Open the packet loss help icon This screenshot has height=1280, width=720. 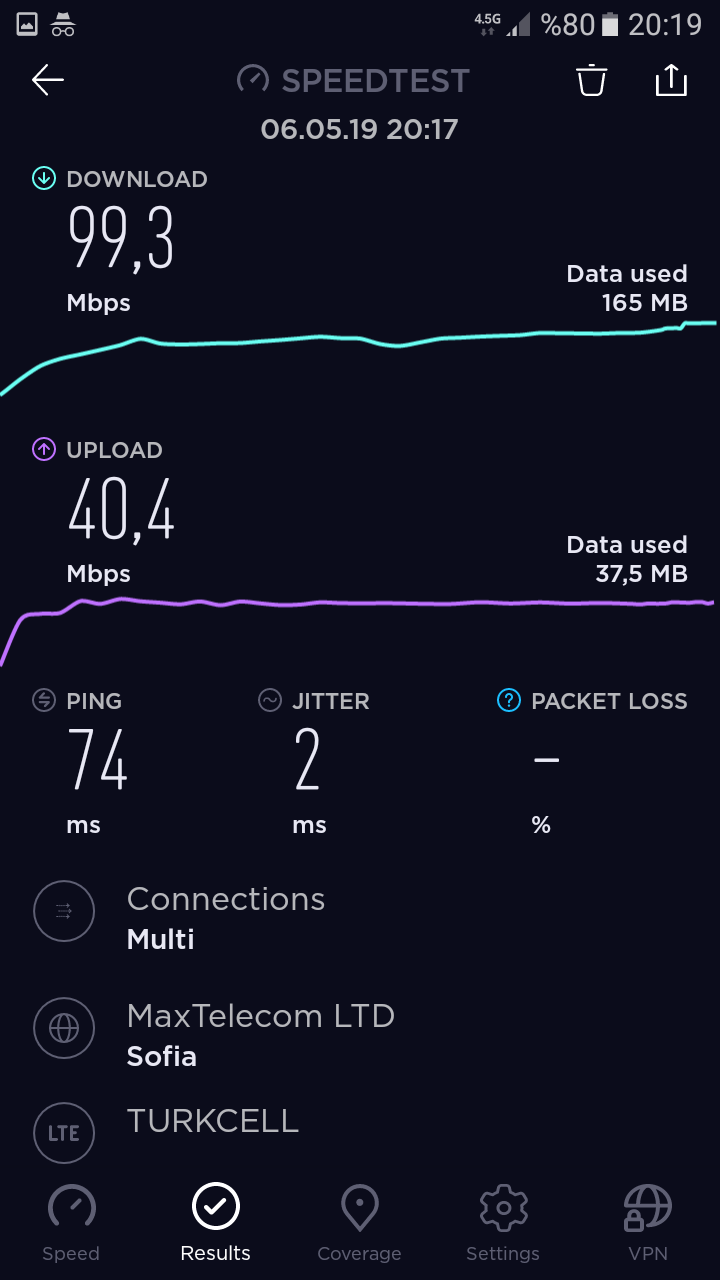tap(509, 701)
